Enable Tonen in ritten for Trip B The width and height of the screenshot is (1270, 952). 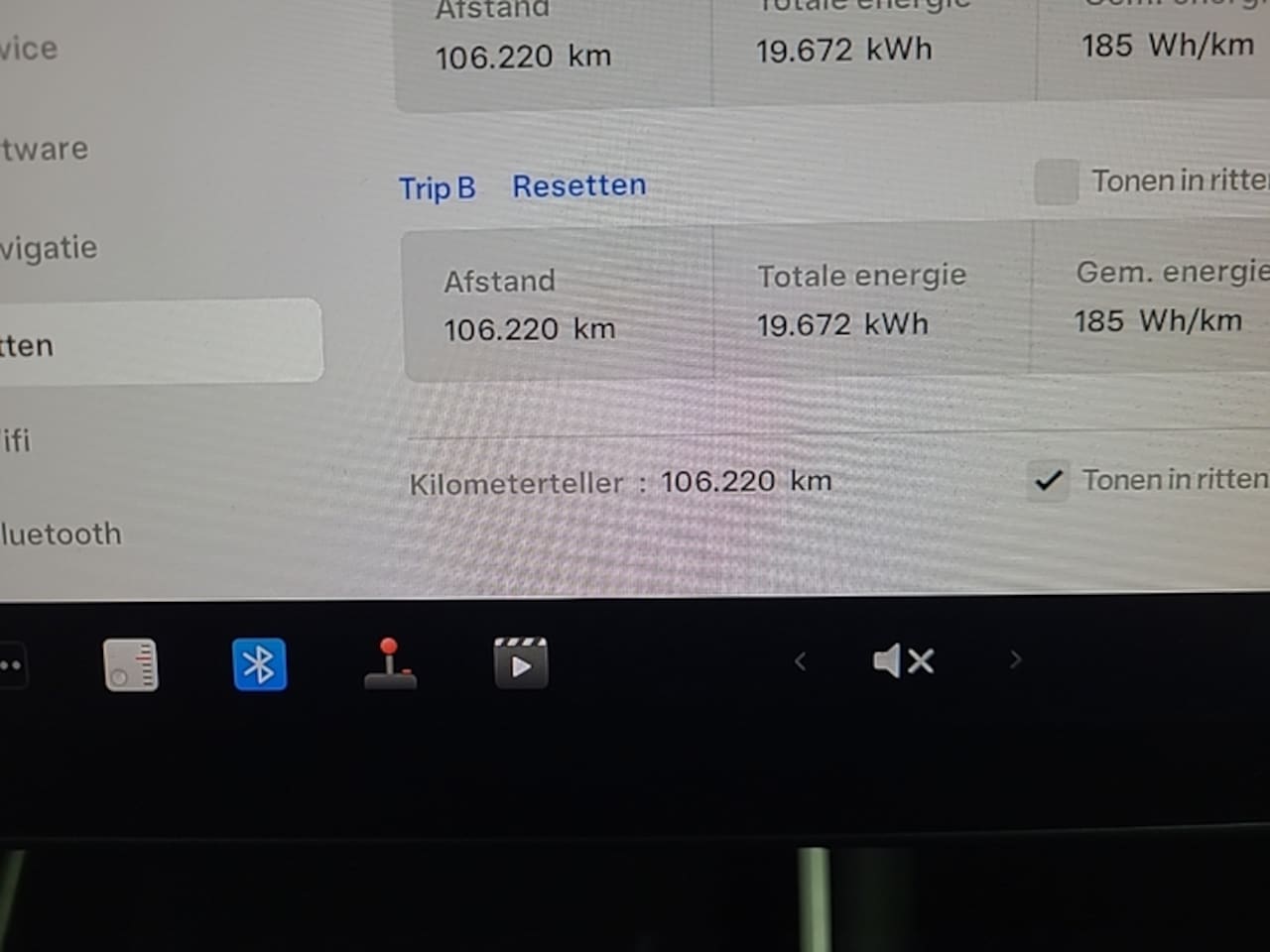point(1056,181)
